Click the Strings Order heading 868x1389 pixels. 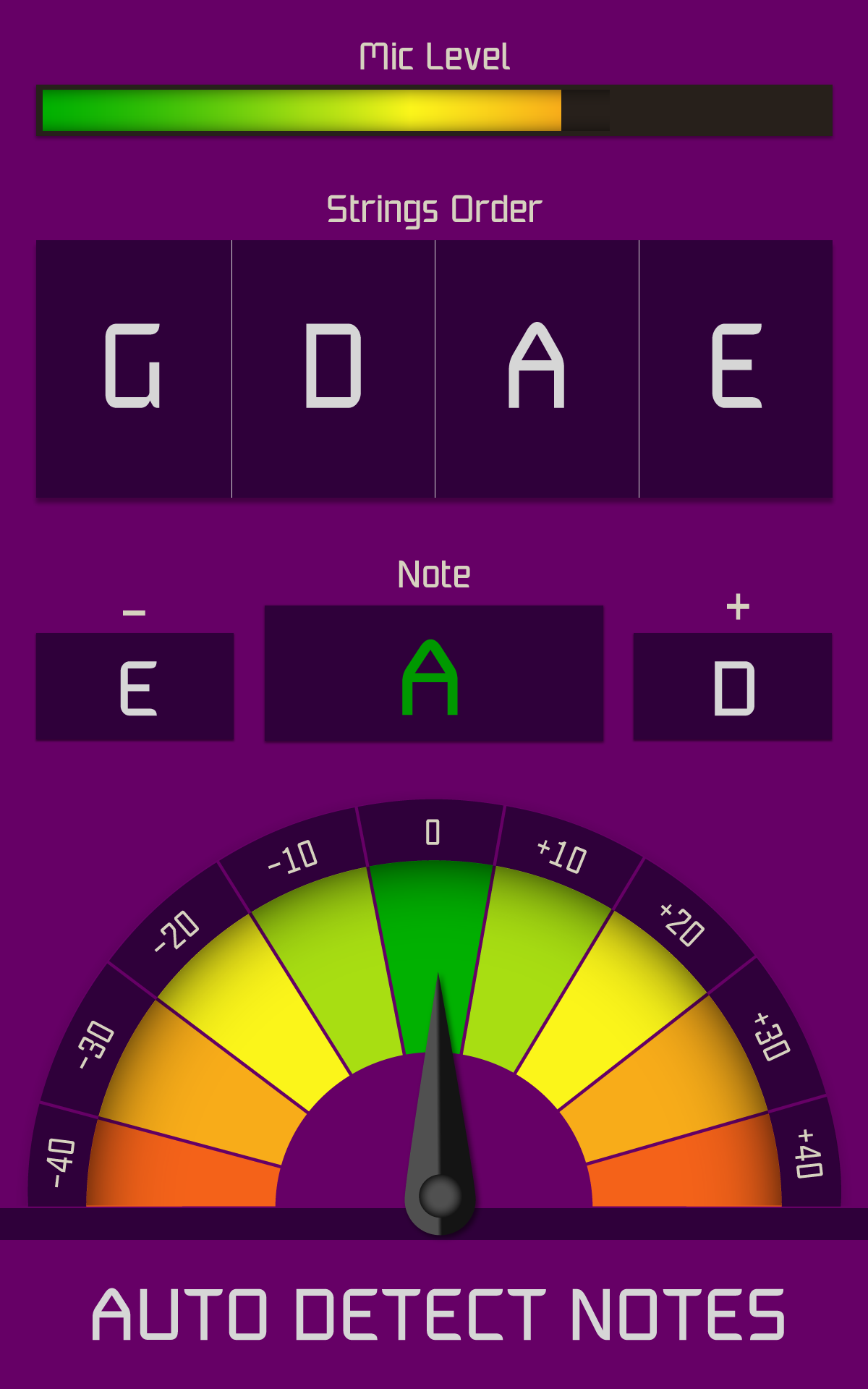[434, 208]
